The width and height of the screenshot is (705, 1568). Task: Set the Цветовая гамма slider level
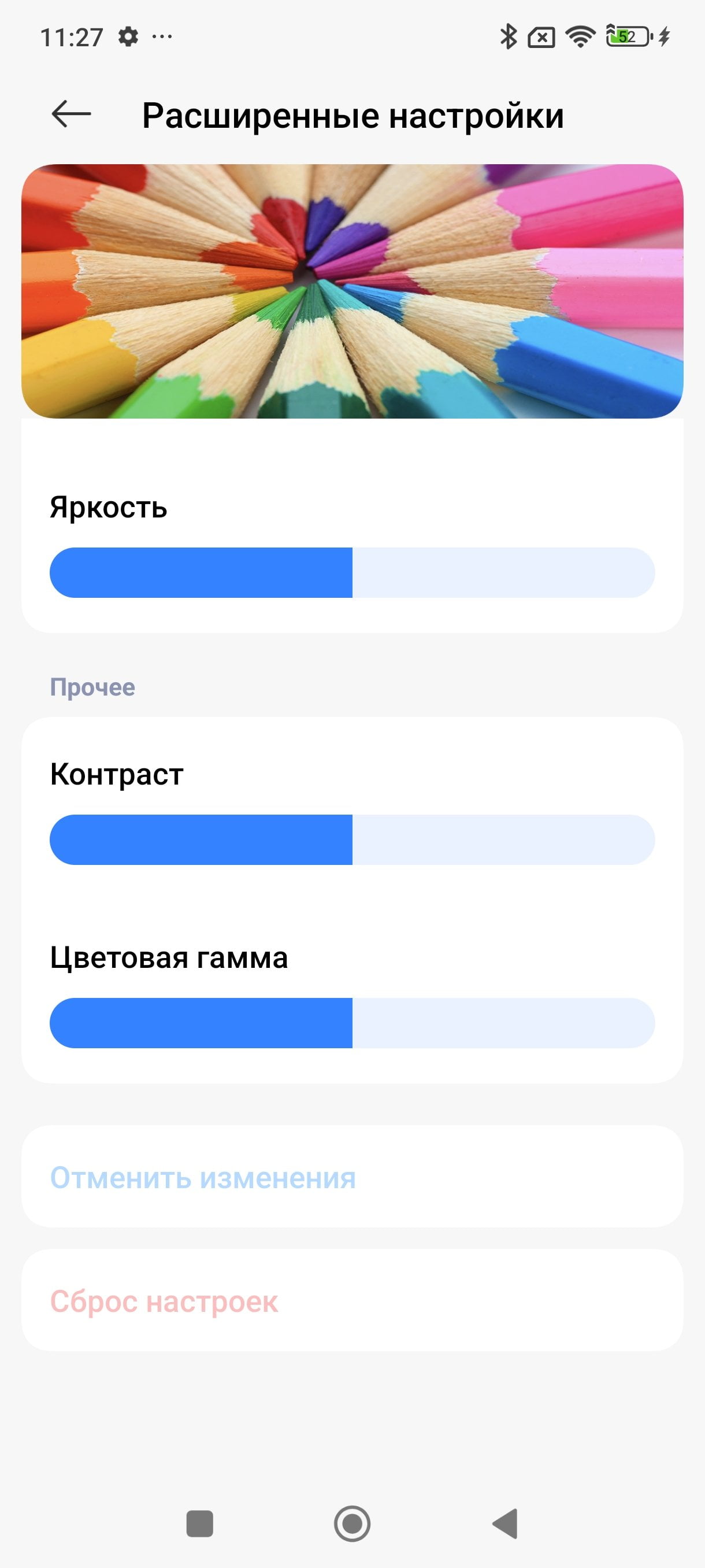[x=352, y=1023]
